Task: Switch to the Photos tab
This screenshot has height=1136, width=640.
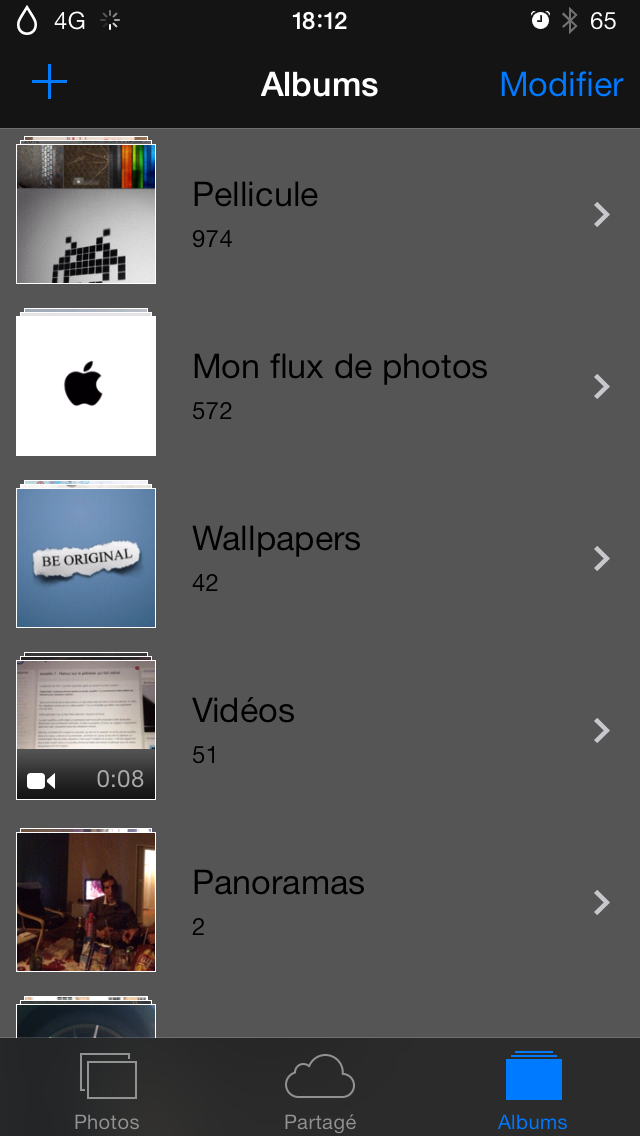Action: pyautogui.click(x=107, y=1090)
